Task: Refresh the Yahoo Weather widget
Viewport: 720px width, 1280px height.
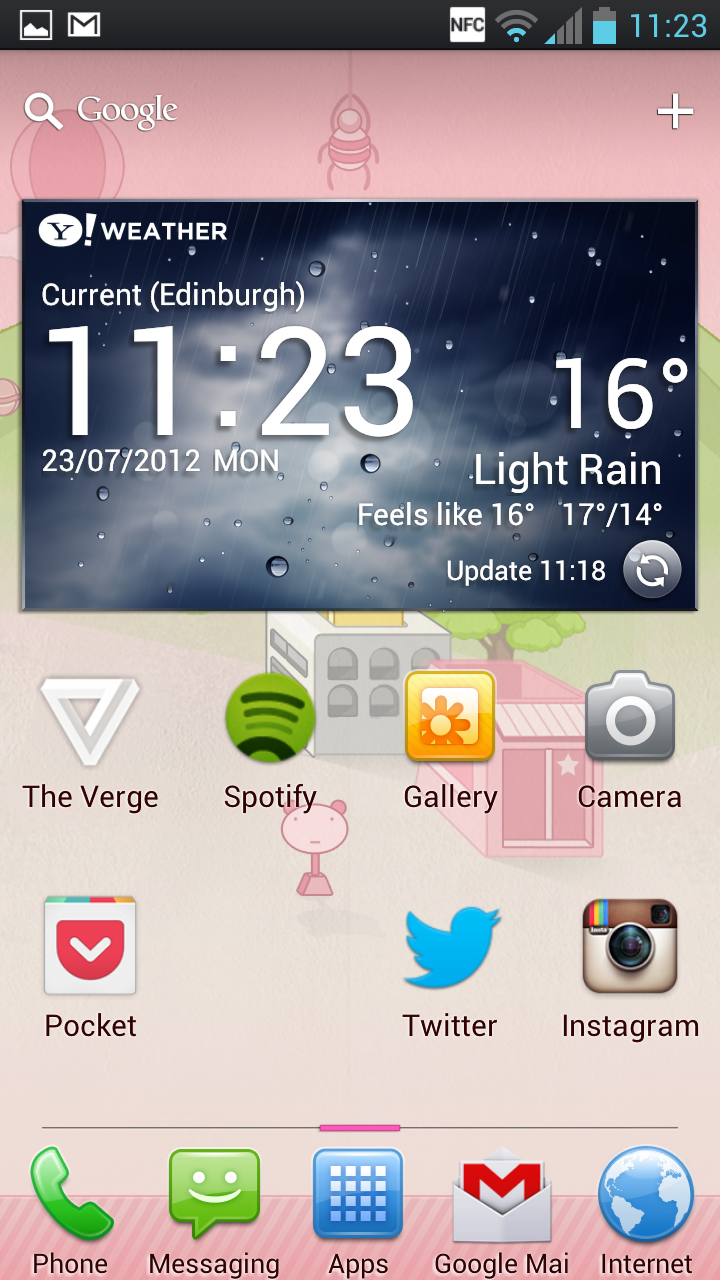Action: (652, 570)
